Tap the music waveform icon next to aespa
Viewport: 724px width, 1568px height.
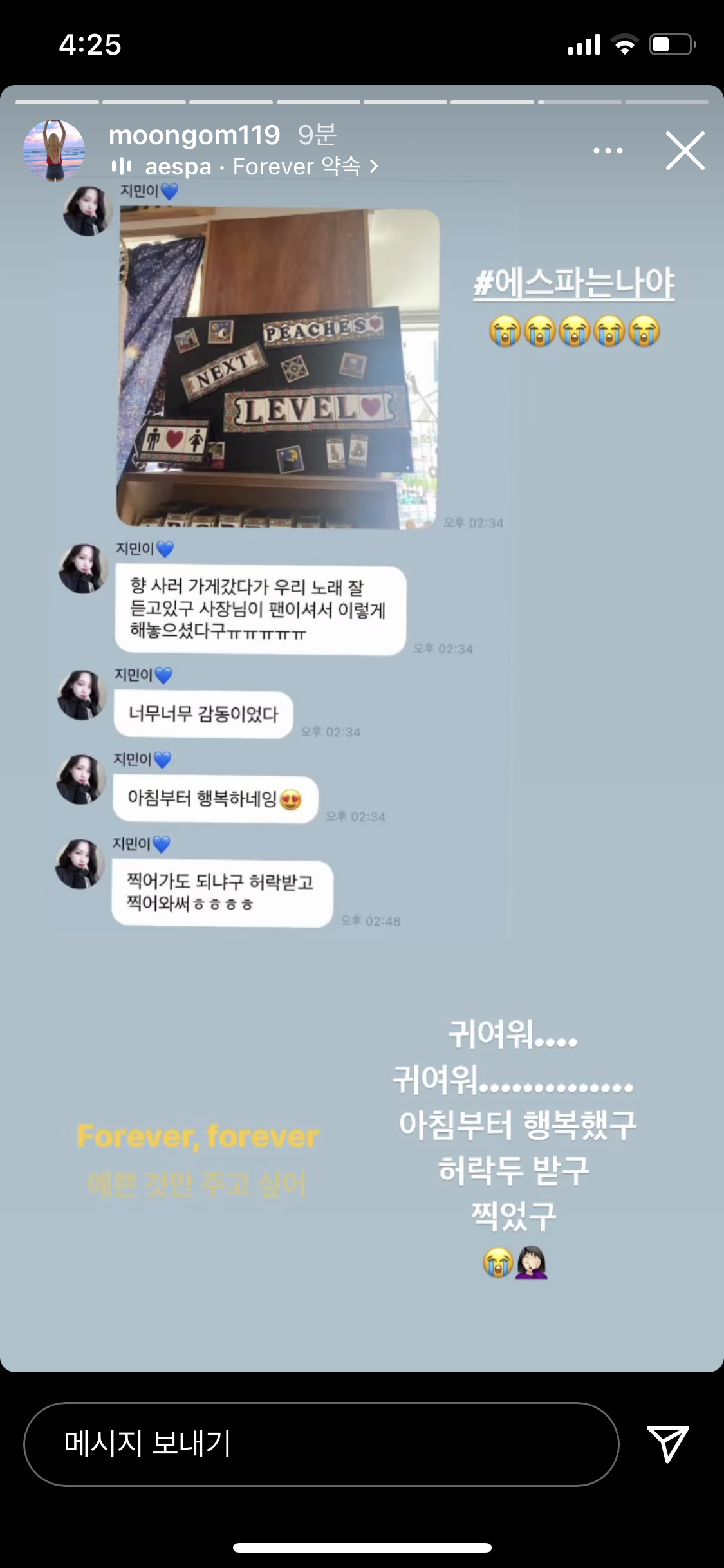click(x=122, y=166)
